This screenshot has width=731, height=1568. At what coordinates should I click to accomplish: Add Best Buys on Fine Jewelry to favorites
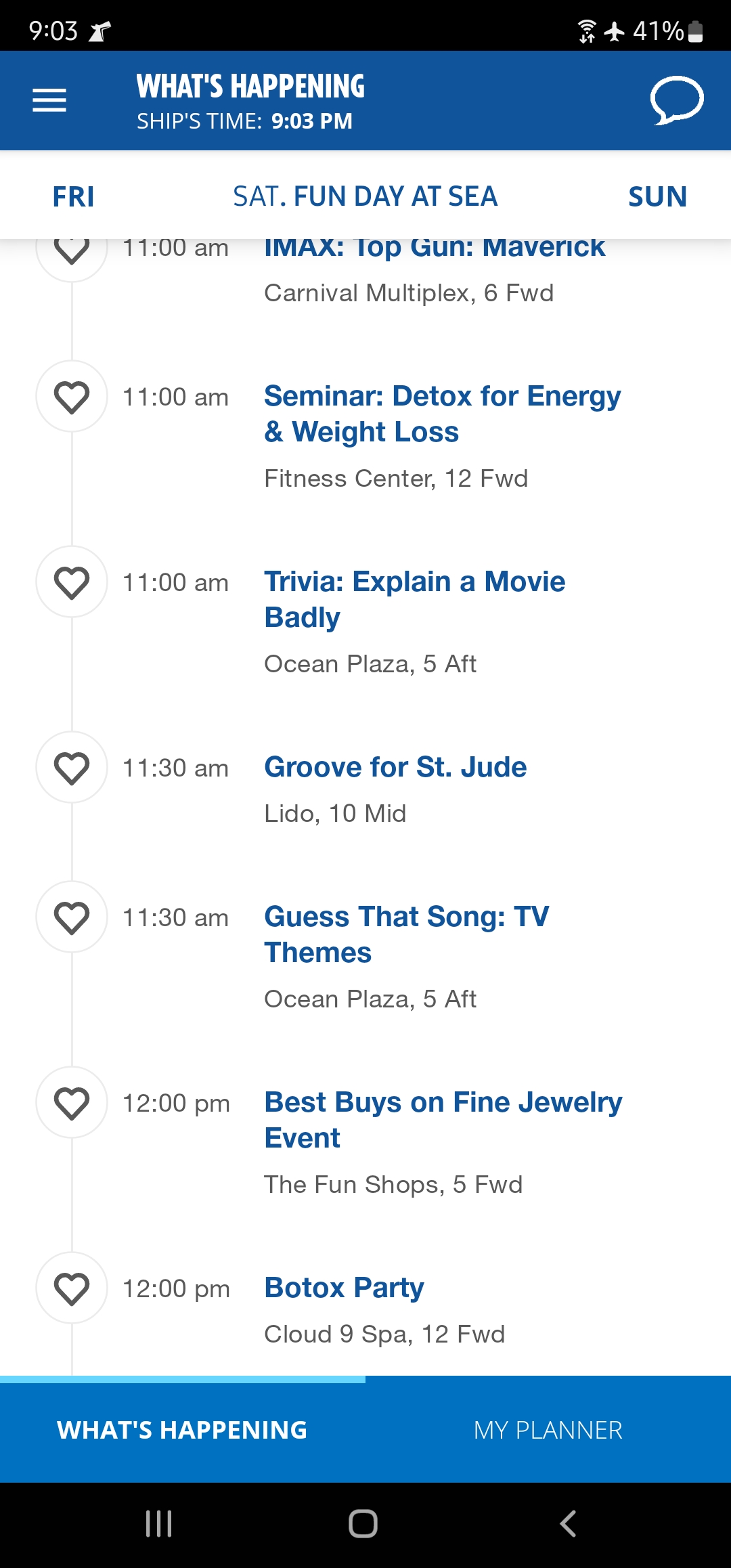(72, 1103)
